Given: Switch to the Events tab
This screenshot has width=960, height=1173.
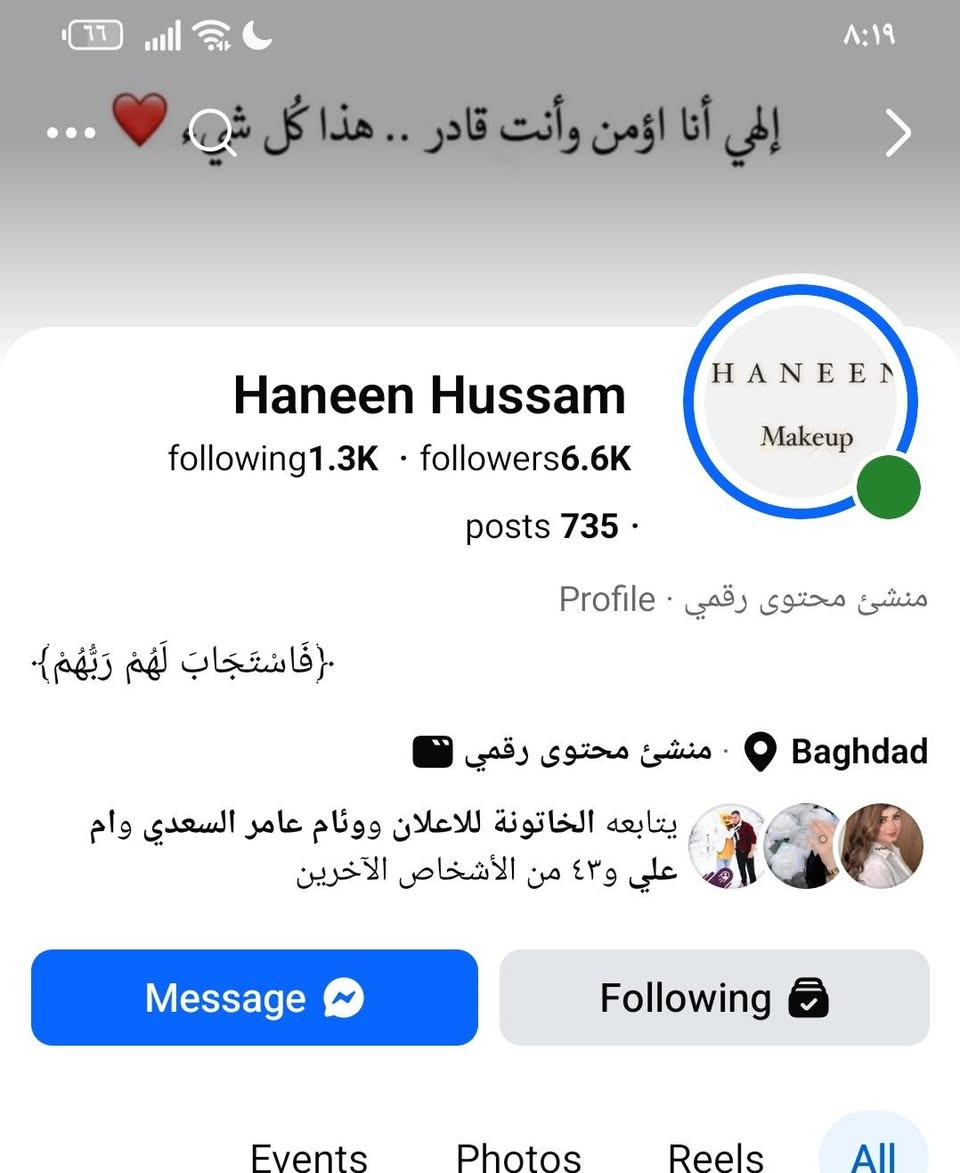Looking at the screenshot, I should point(308,1156).
